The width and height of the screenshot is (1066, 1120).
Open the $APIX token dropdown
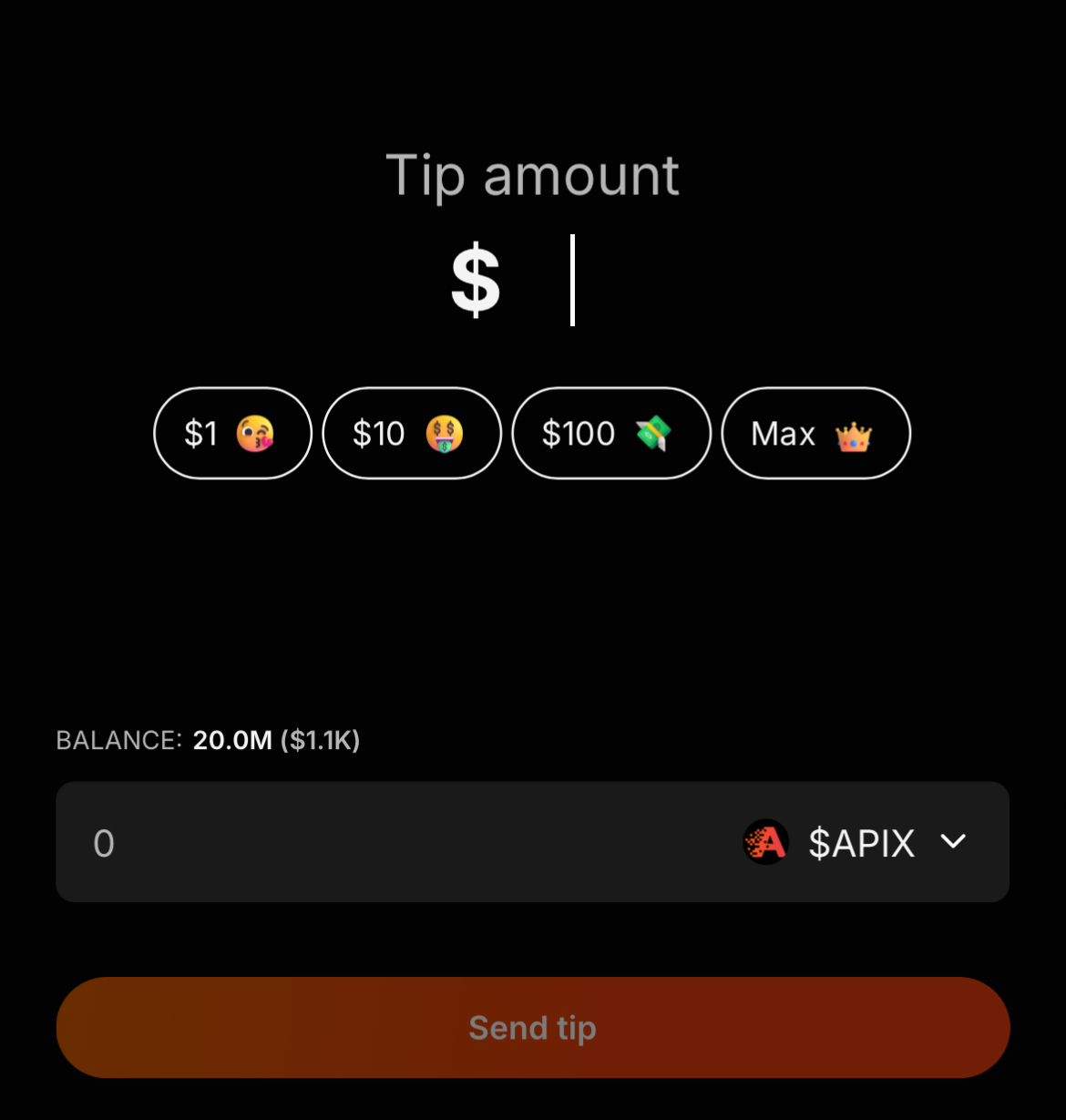[856, 843]
